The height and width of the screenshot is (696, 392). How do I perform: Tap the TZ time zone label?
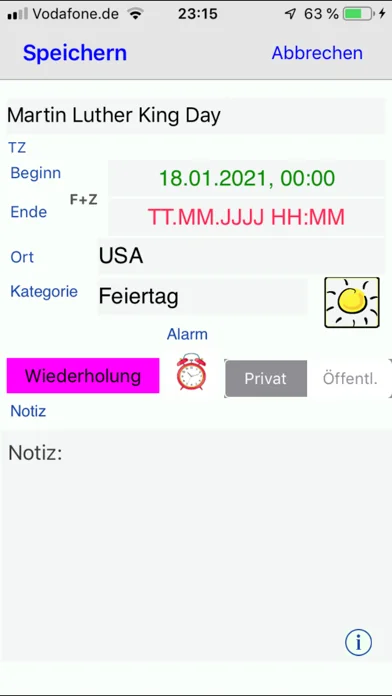pyautogui.click(x=17, y=148)
